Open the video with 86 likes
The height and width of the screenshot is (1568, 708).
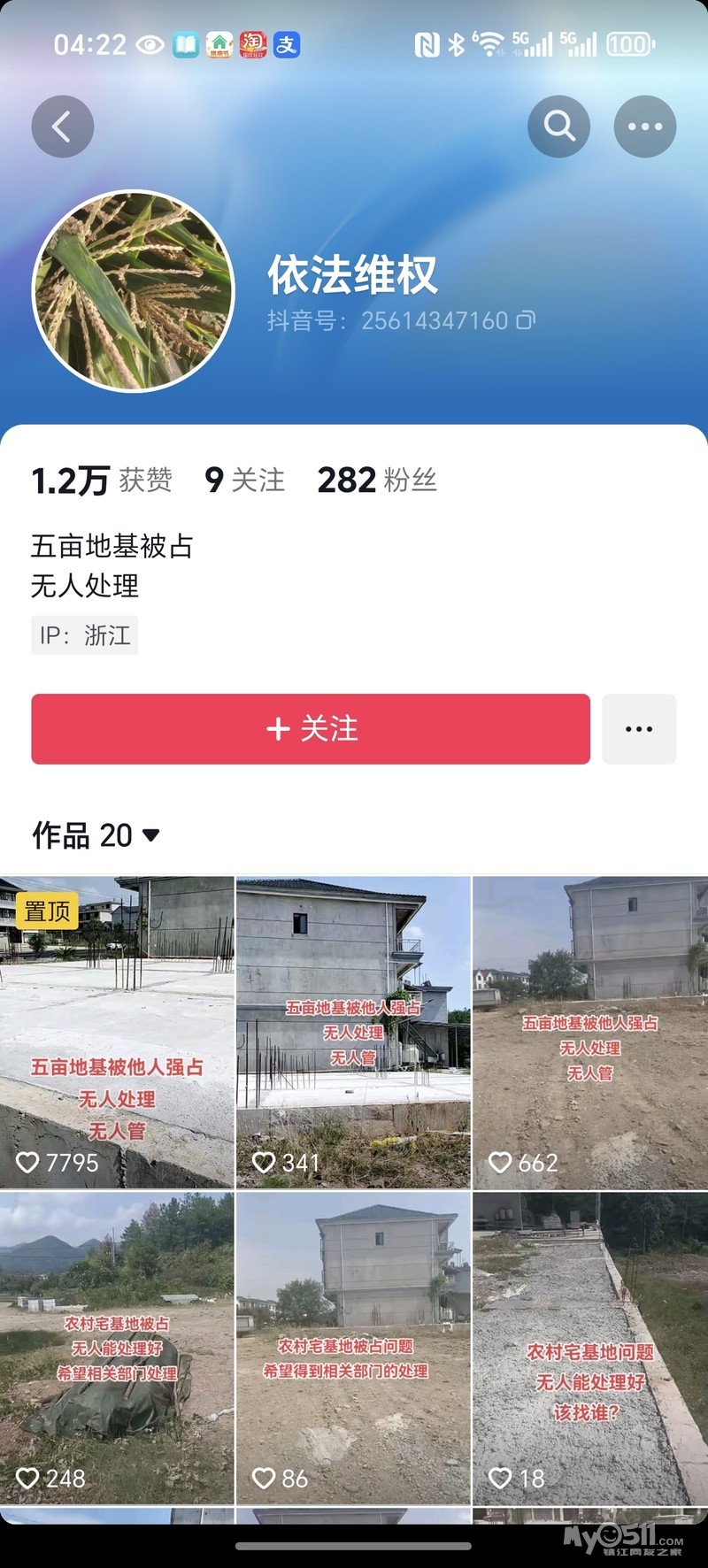click(353, 1348)
